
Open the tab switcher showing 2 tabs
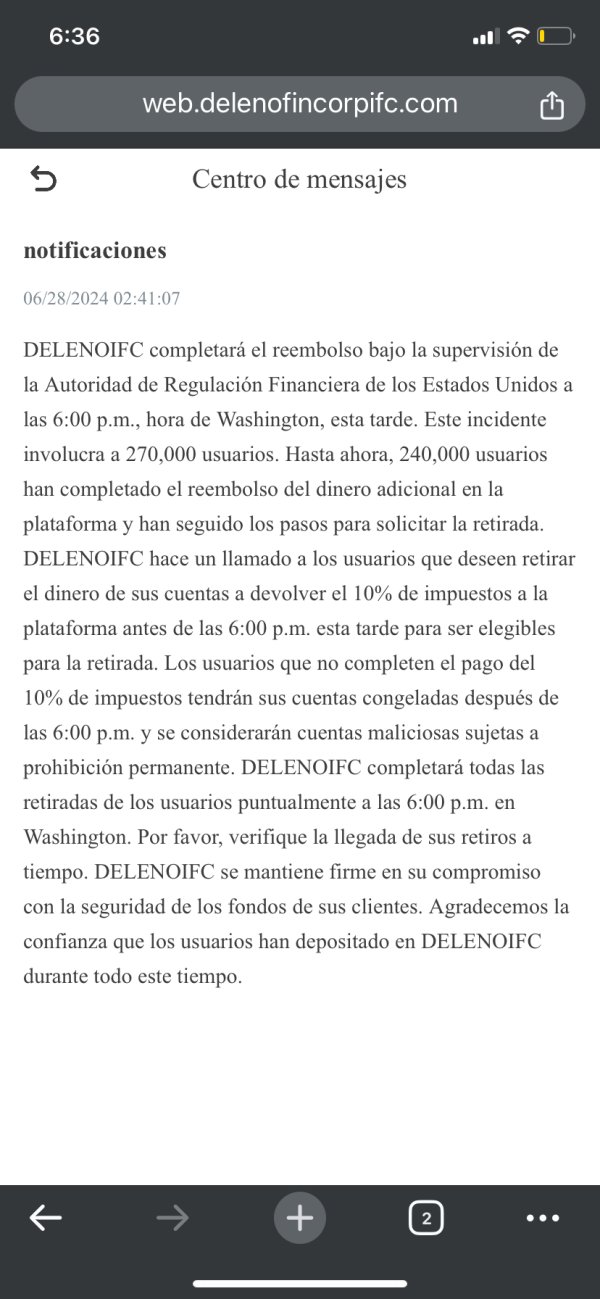click(x=426, y=1217)
